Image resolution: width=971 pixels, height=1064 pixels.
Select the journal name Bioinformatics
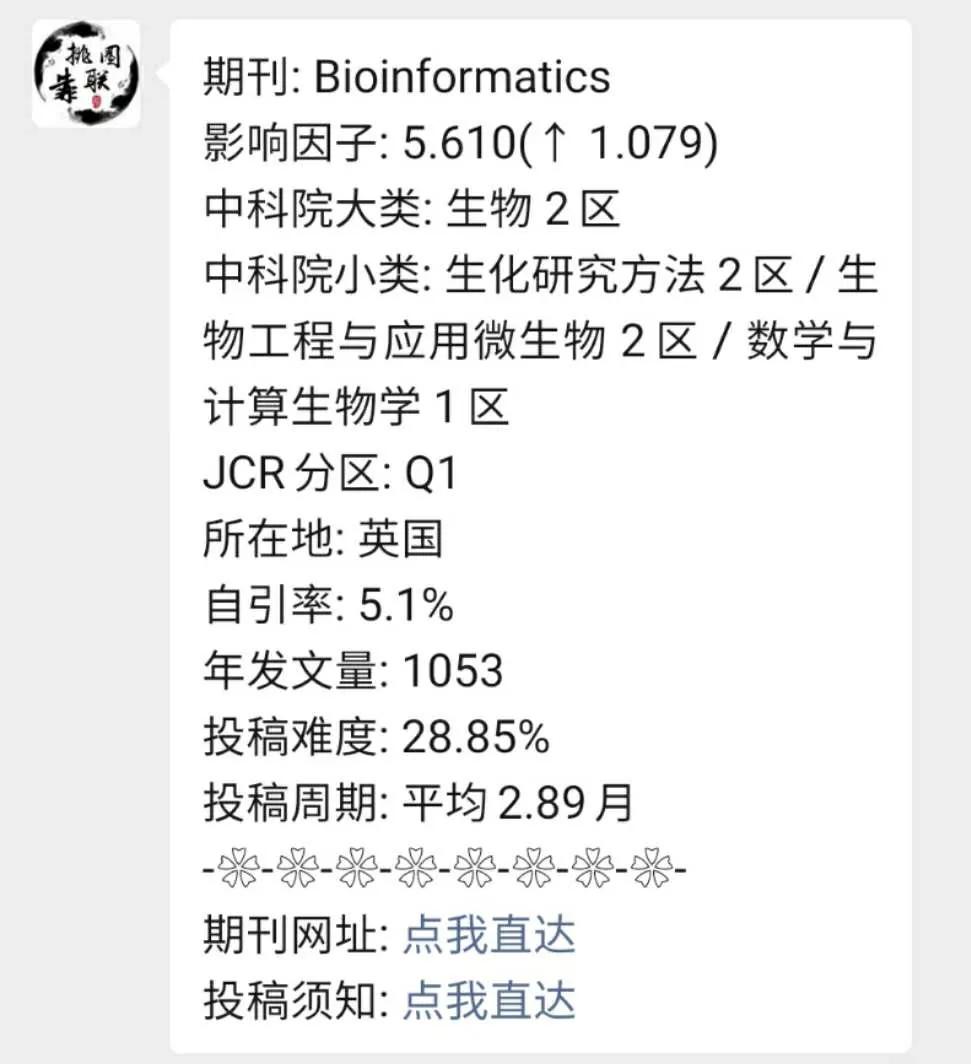(x=467, y=77)
